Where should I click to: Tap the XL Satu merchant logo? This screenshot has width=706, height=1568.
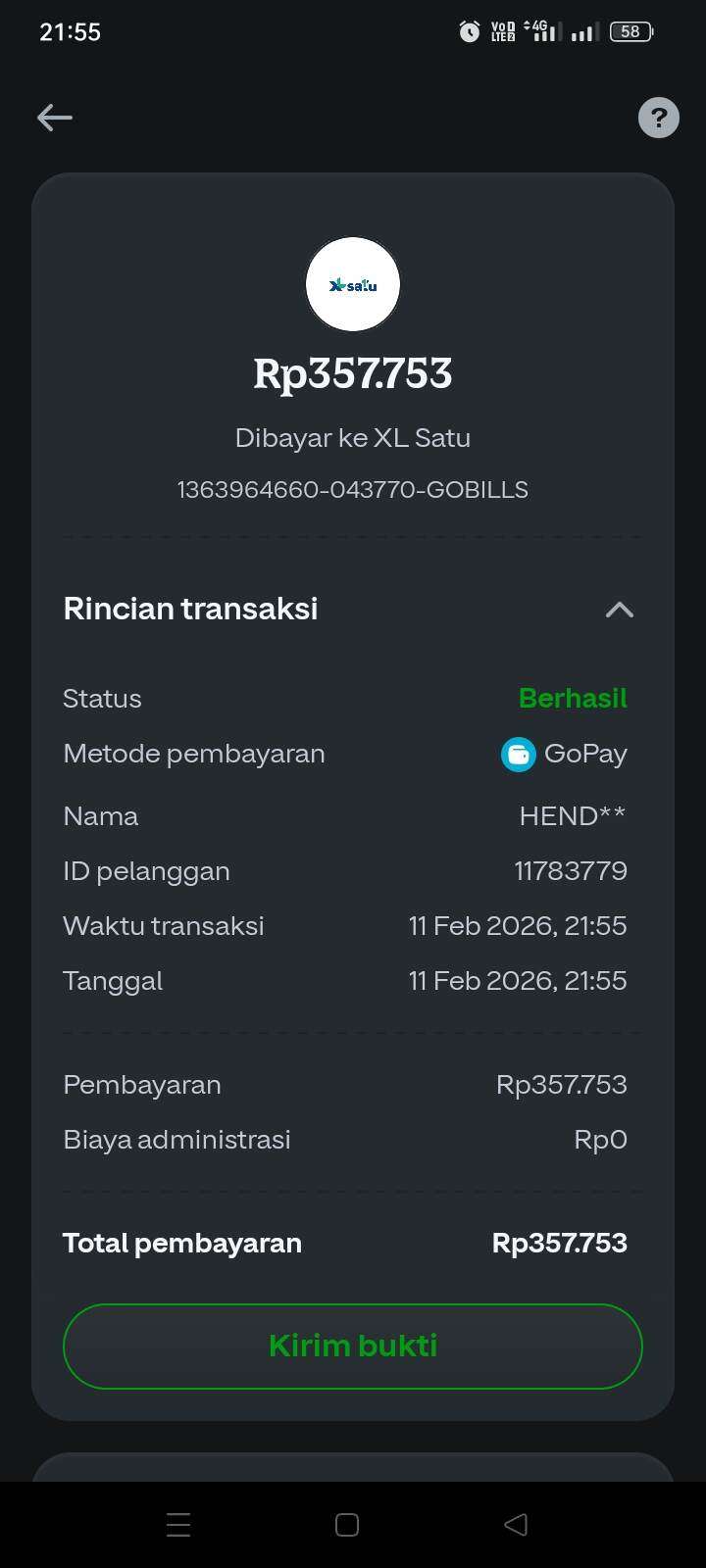[x=353, y=284]
